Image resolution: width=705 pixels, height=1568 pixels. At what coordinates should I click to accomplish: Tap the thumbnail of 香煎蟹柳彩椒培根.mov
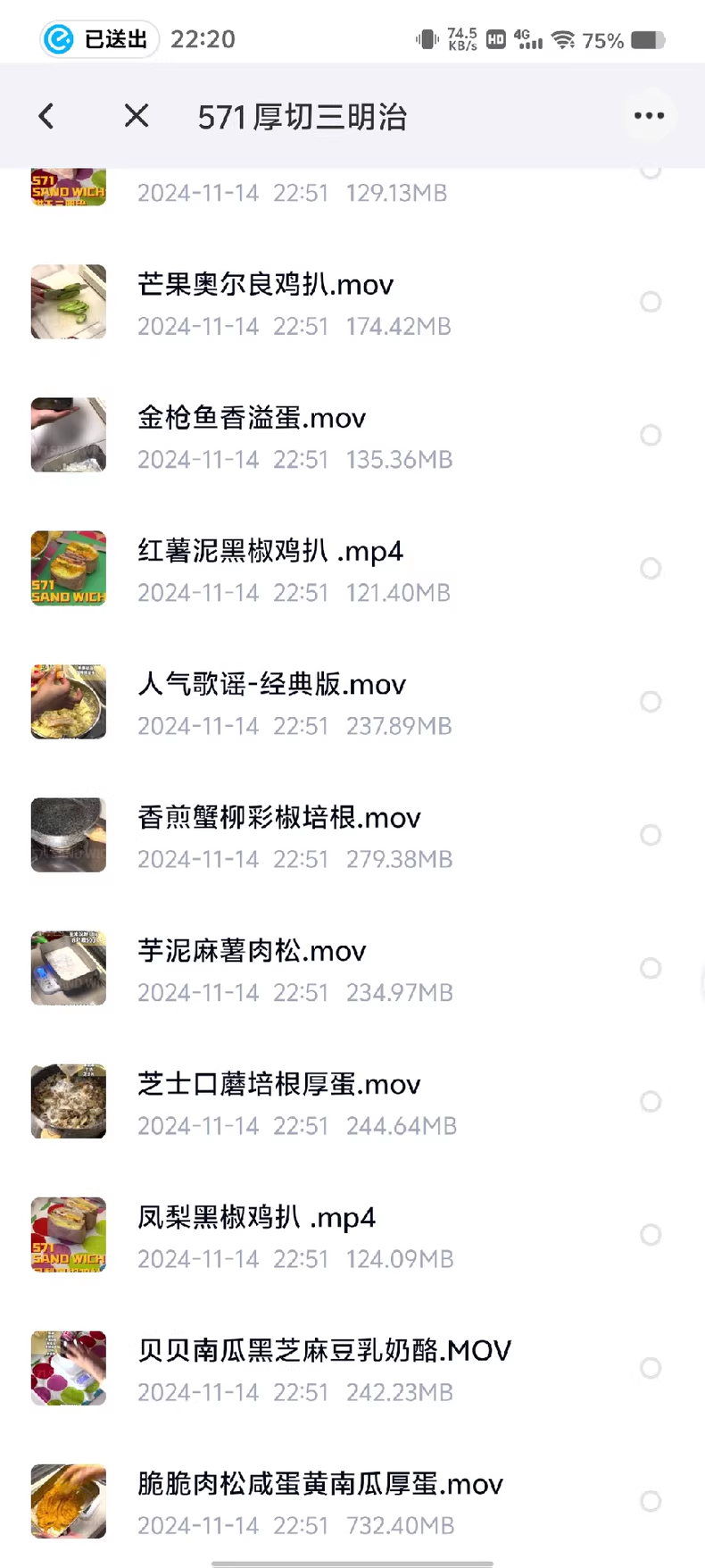[x=68, y=835]
